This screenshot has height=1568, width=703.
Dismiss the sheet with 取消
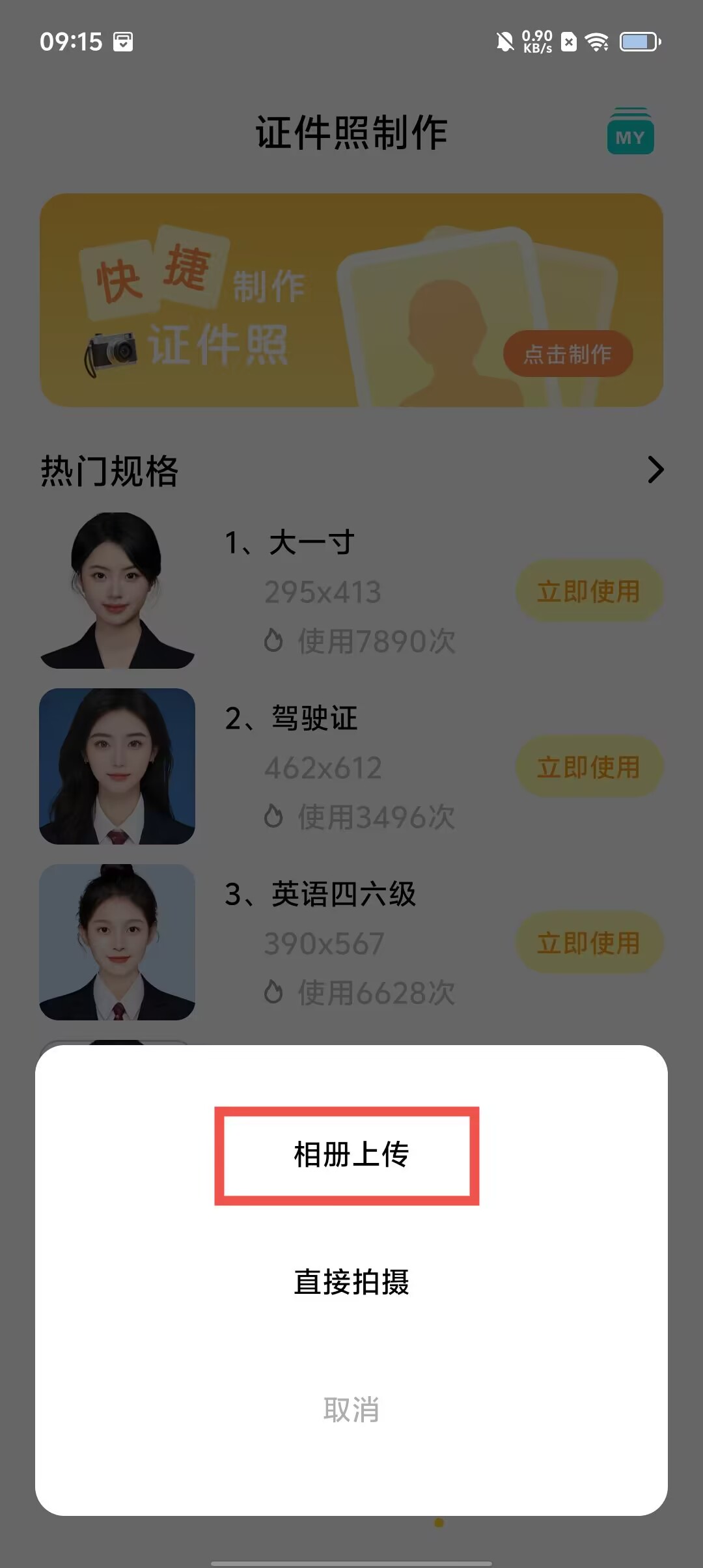pyautogui.click(x=350, y=1409)
